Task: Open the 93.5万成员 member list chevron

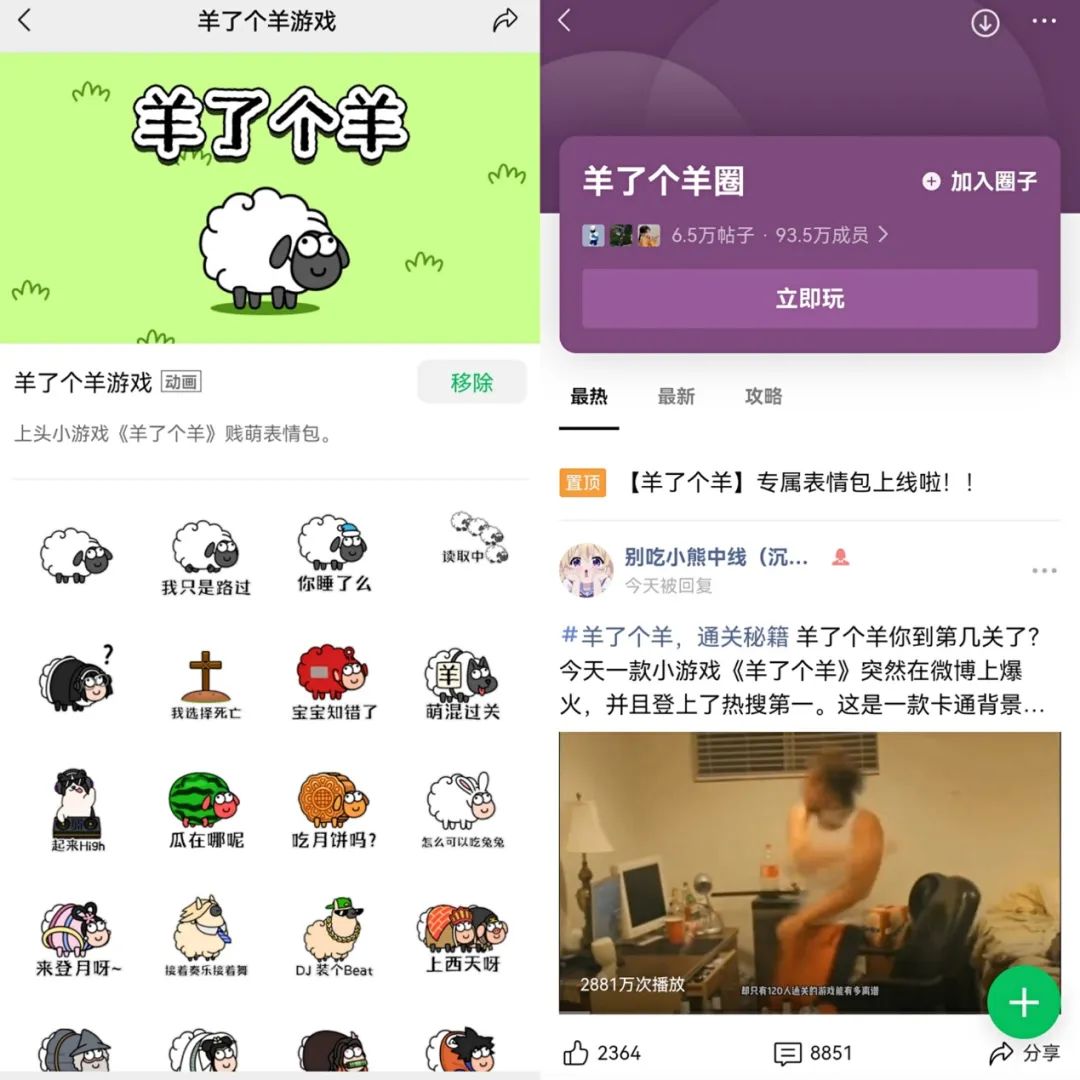Action: coord(883,235)
